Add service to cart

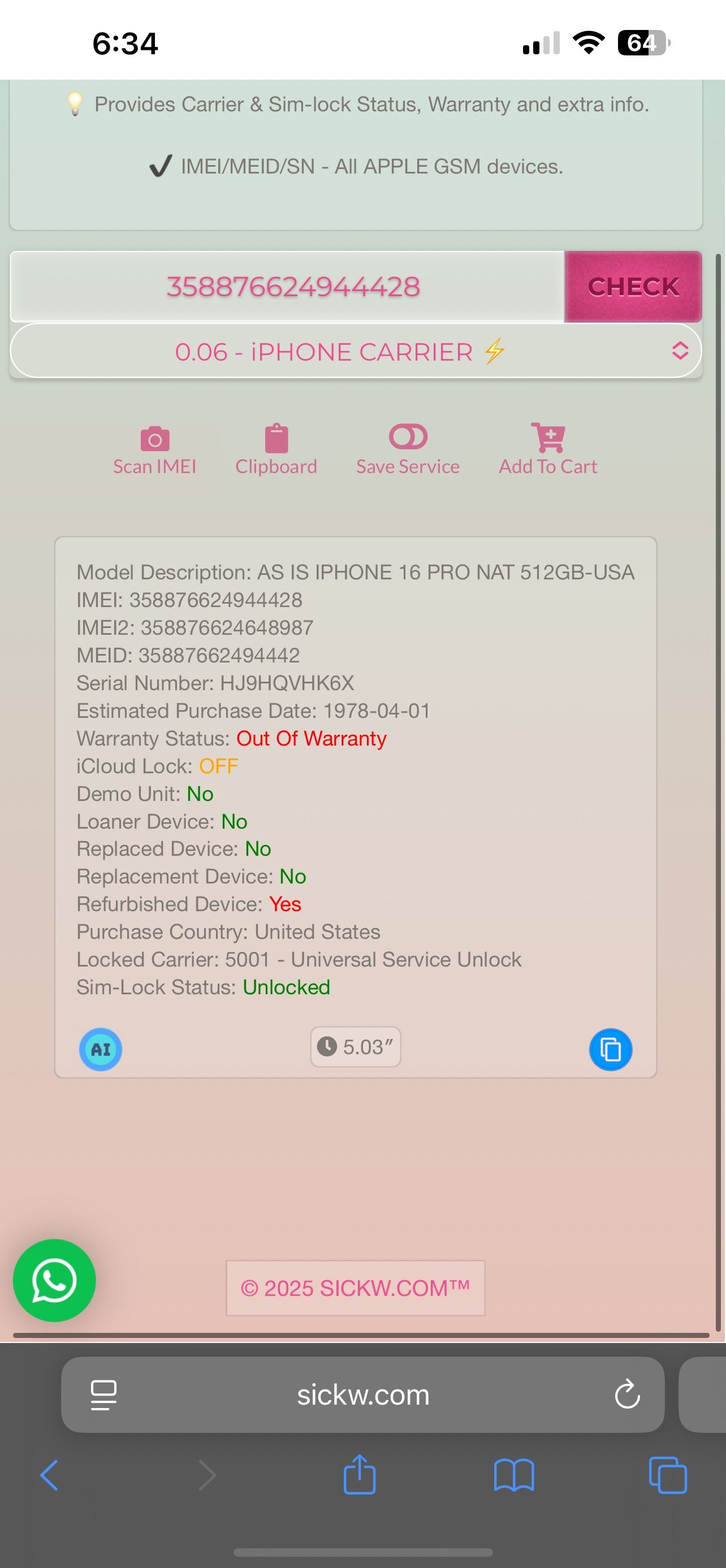click(x=547, y=450)
